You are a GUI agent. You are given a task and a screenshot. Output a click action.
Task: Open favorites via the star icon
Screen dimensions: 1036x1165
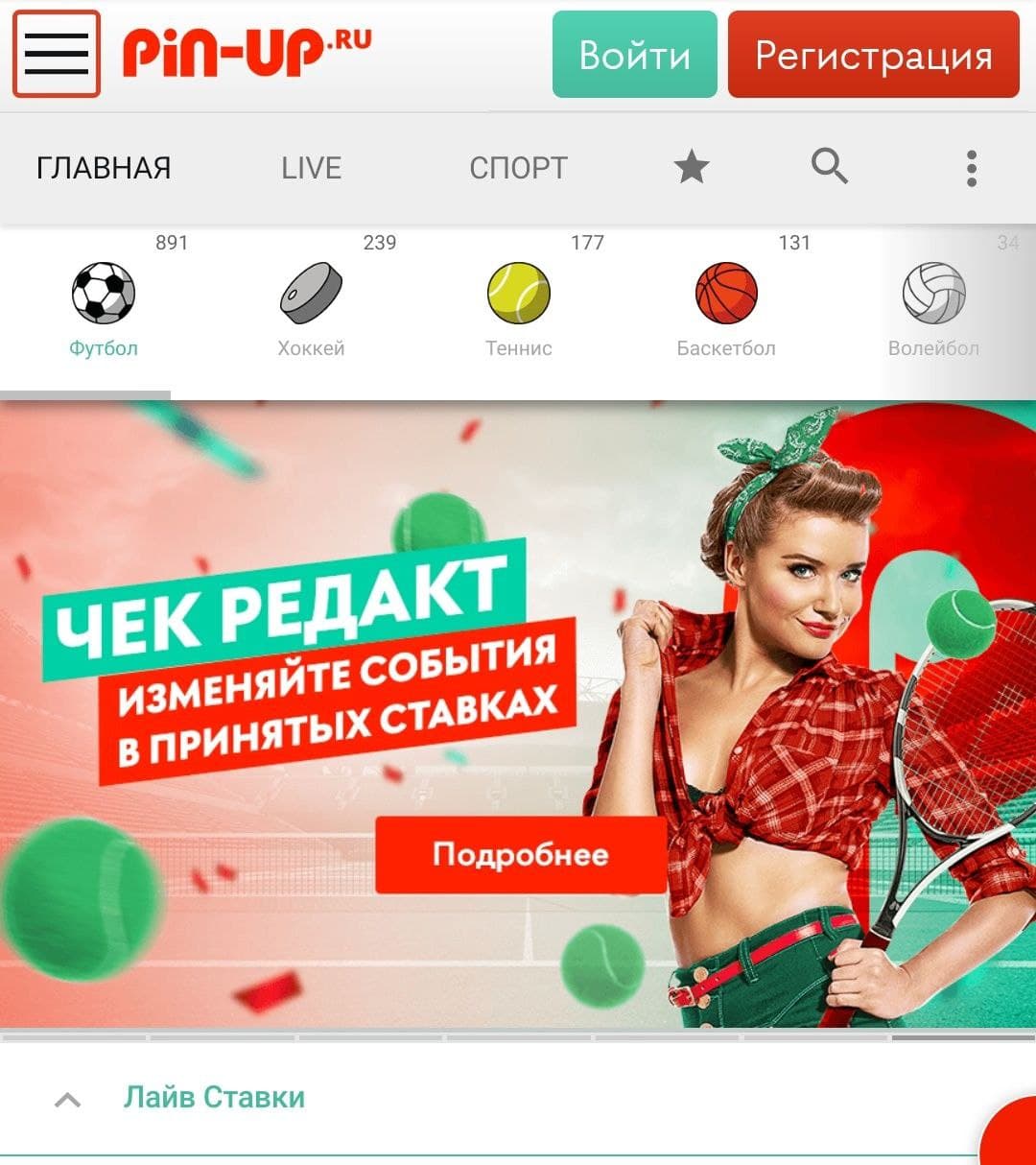[691, 168]
